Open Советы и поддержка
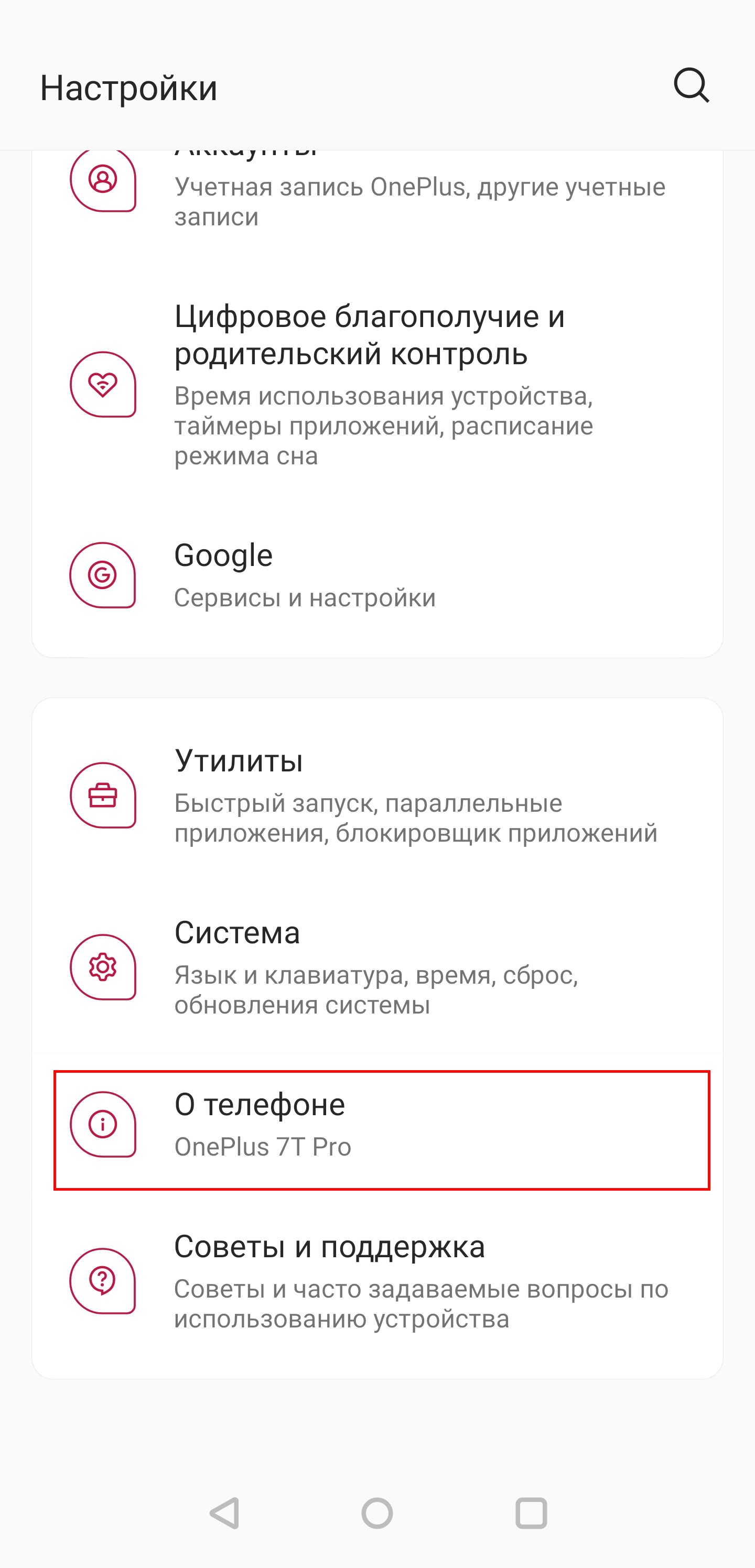Viewport: 755px width, 1568px height. [377, 1281]
